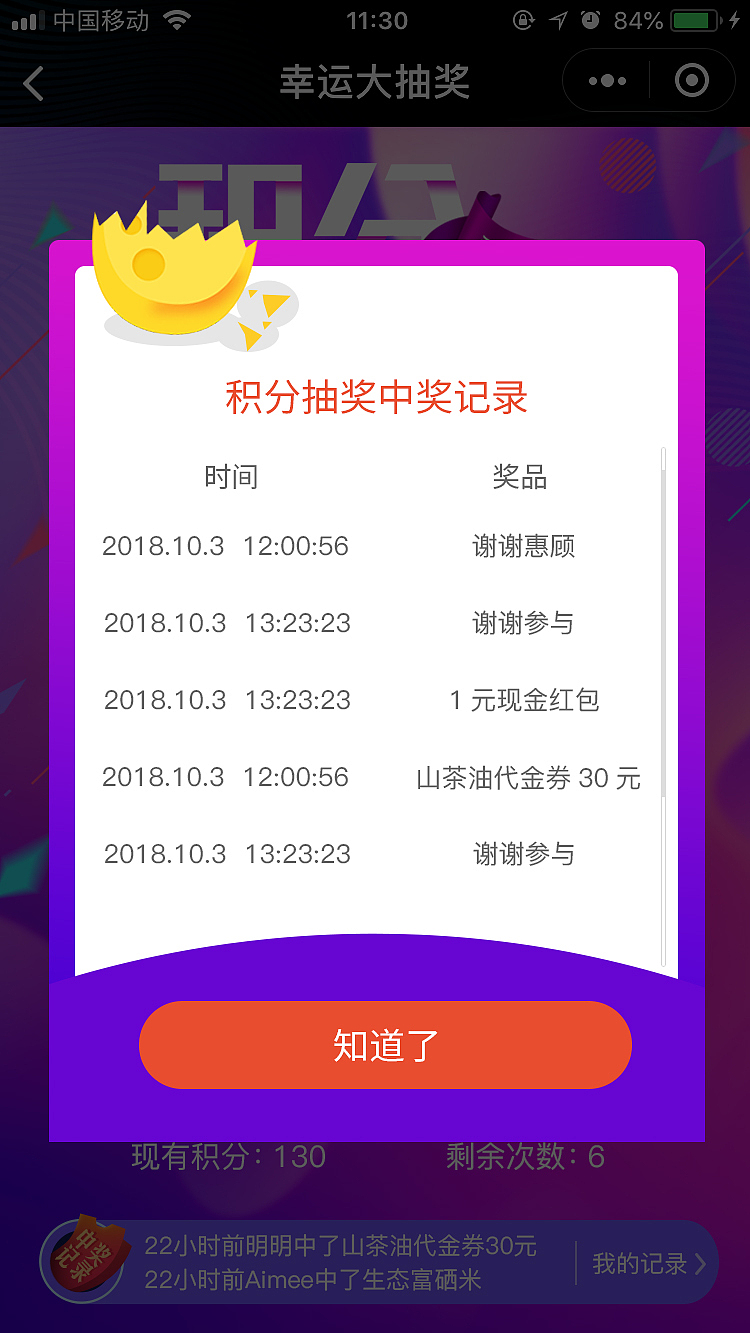Open the three-dot more options menu
The image size is (750, 1333).
605,82
